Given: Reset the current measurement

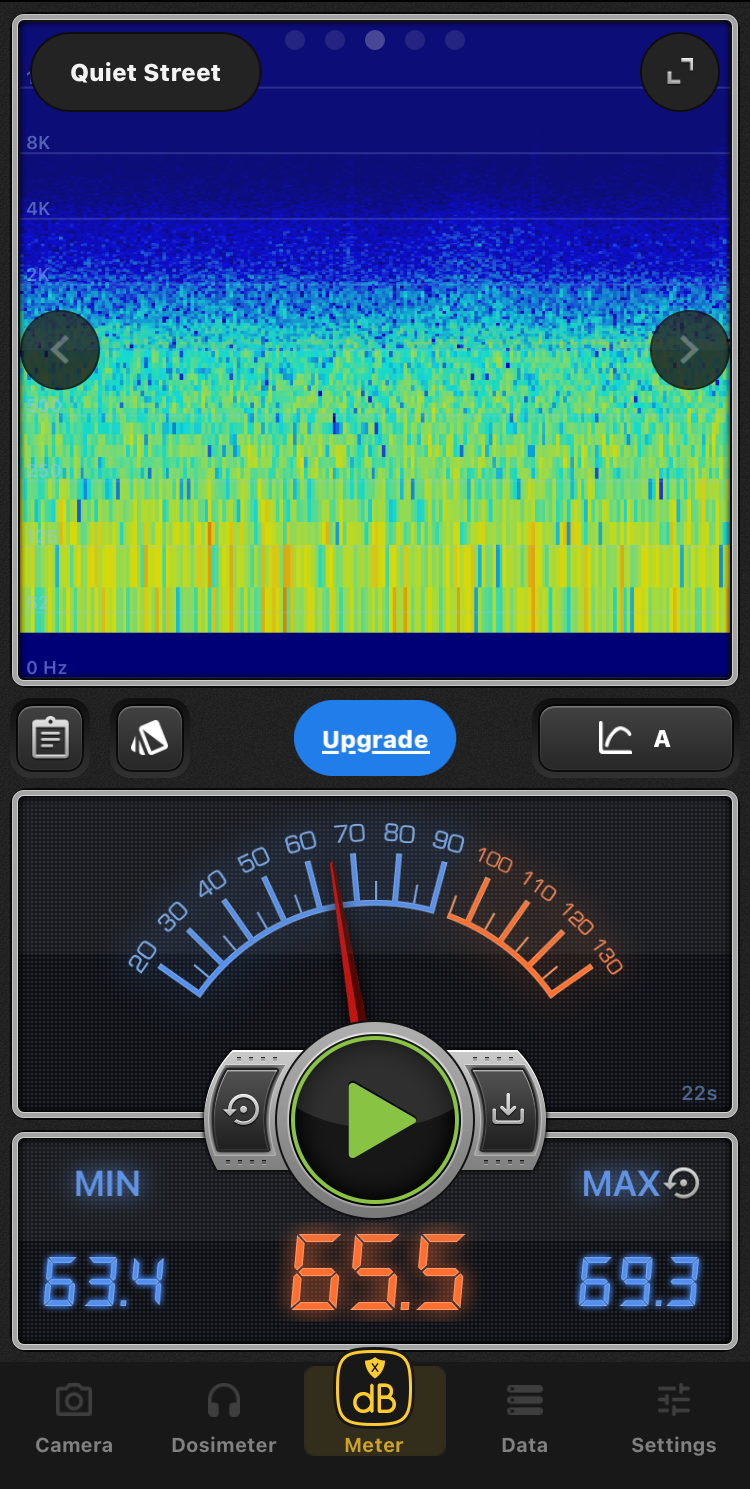Looking at the screenshot, I should click(243, 1110).
